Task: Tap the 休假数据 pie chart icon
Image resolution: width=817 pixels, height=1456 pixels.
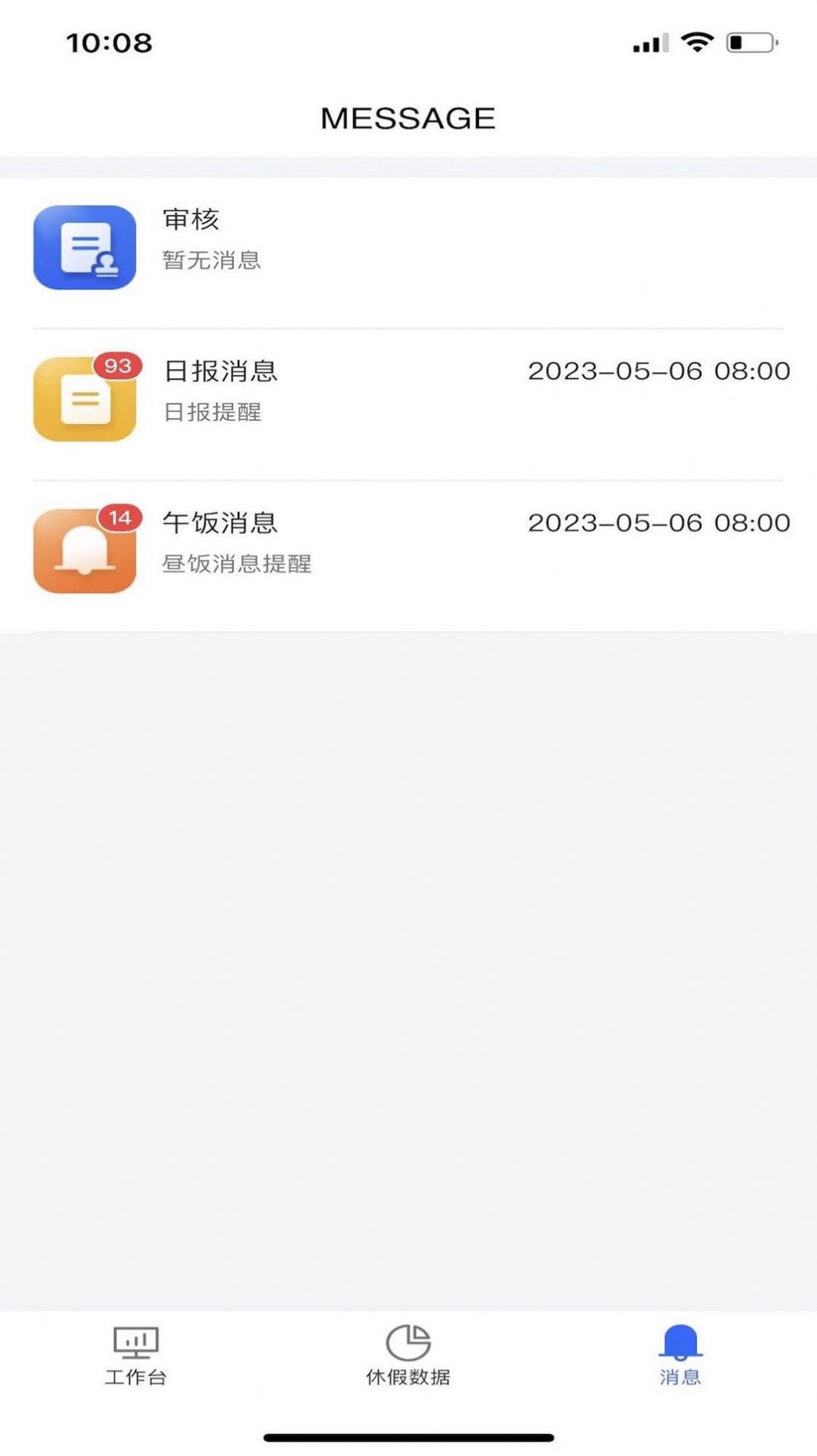Action: [x=409, y=1346]
